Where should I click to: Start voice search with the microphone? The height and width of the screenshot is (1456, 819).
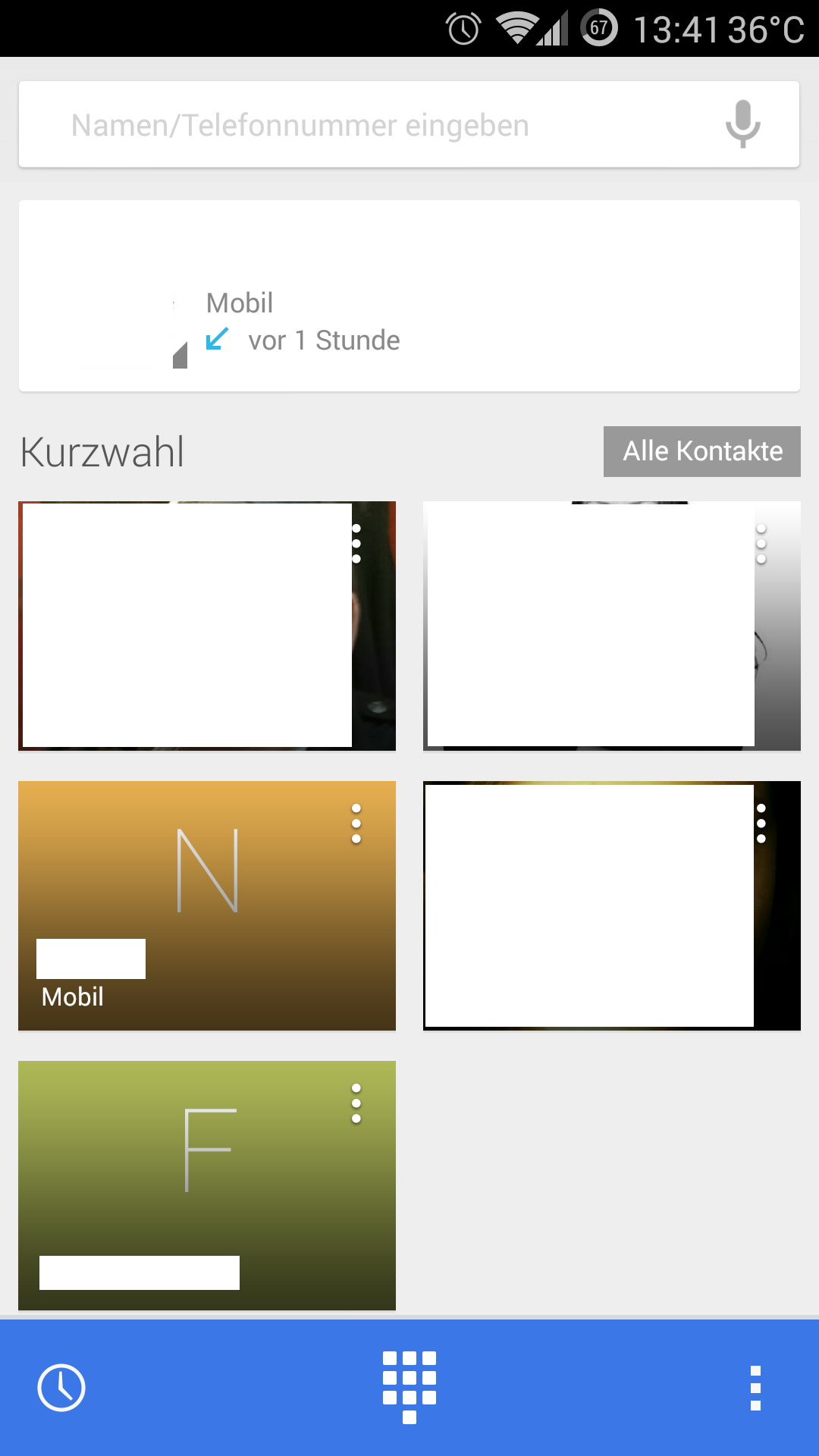click(x=742, y=124)
